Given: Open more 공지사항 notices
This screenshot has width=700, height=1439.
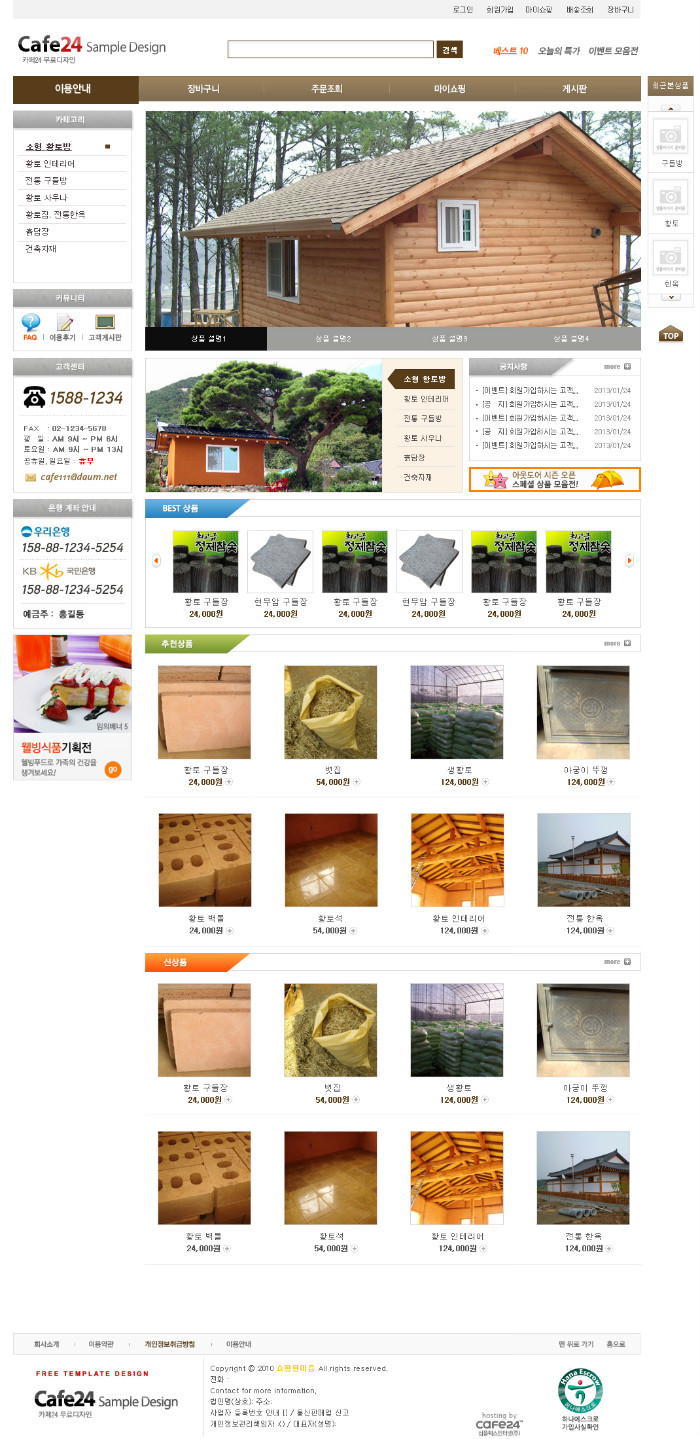Looking at the screenshot, I should click(617, 367).
